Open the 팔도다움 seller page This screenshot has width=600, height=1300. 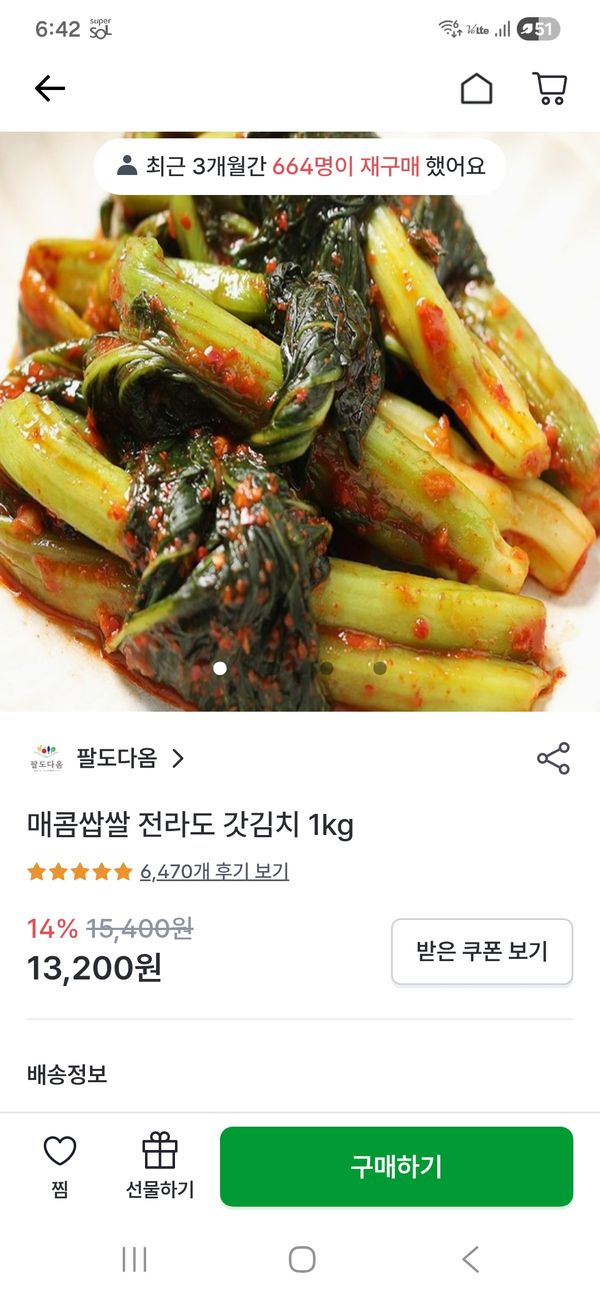pos(108,758)
